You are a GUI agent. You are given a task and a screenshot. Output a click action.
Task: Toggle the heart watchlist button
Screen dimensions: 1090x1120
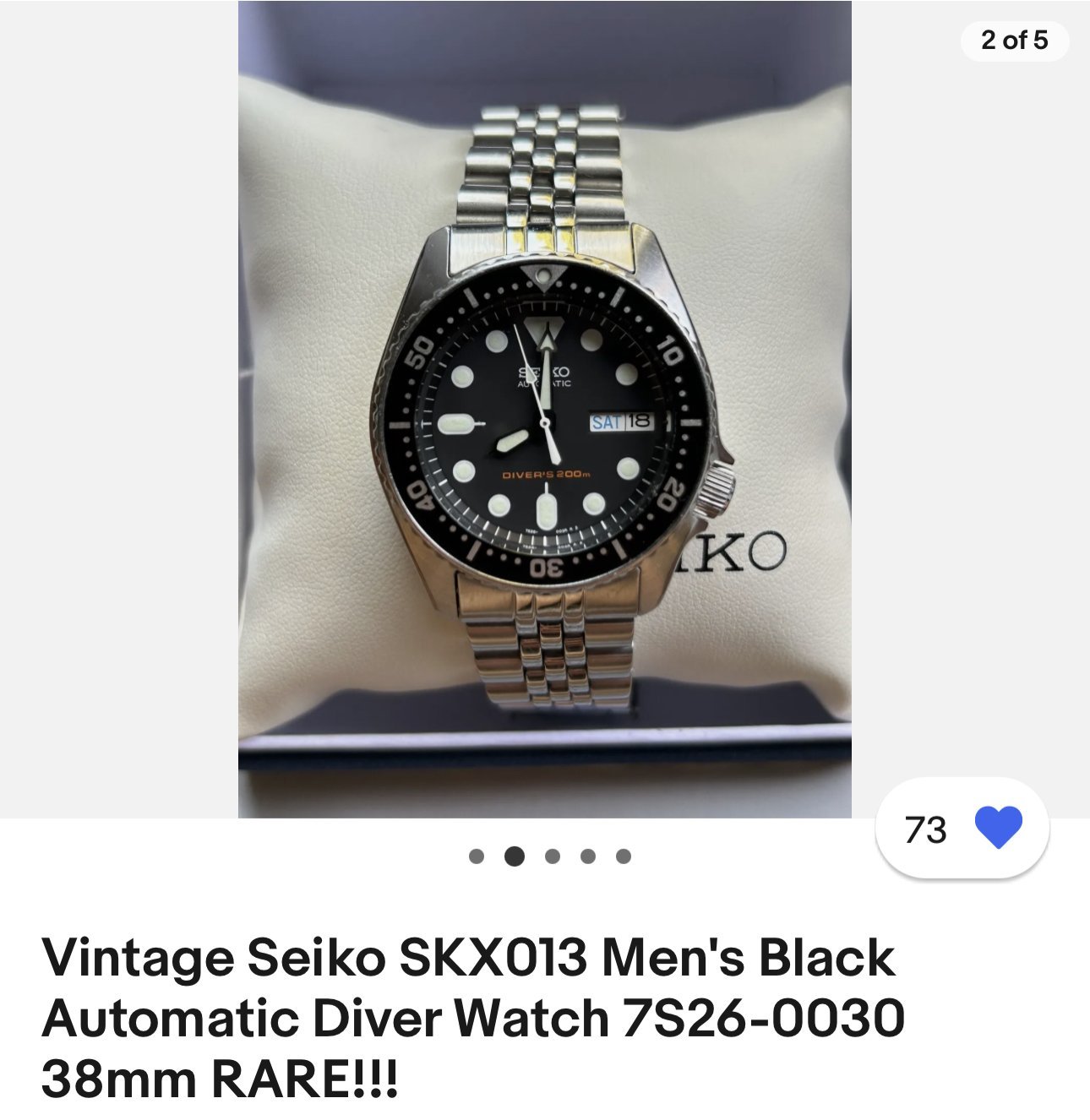[x=998, y=828]
